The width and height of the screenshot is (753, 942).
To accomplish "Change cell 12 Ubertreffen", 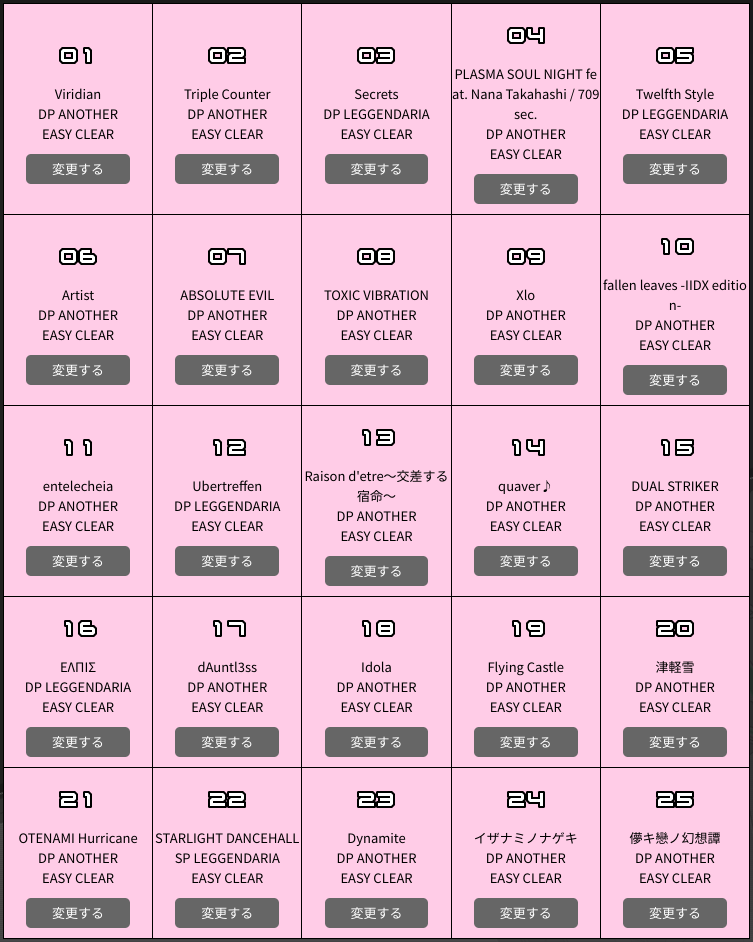I will point(227,561).
